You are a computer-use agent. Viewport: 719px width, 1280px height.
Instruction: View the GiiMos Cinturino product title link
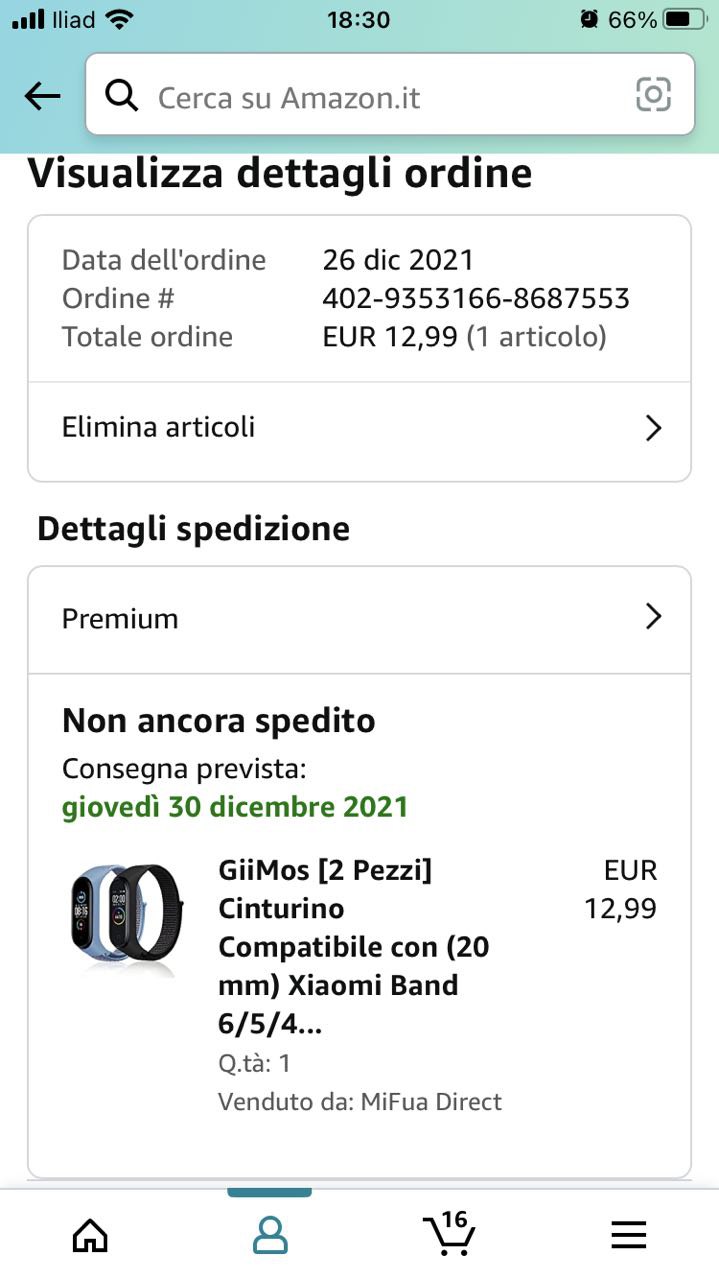click(x=353, y=945)
